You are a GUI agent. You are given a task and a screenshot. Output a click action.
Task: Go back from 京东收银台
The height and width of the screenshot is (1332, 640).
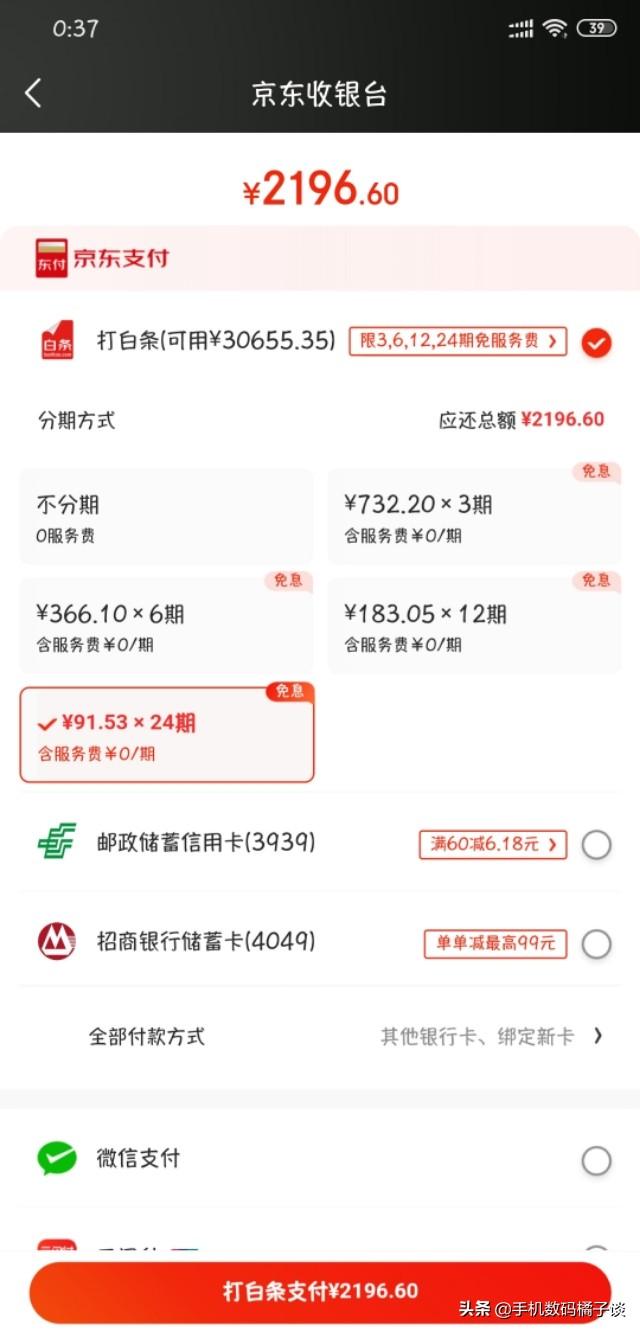coord(34,94)
